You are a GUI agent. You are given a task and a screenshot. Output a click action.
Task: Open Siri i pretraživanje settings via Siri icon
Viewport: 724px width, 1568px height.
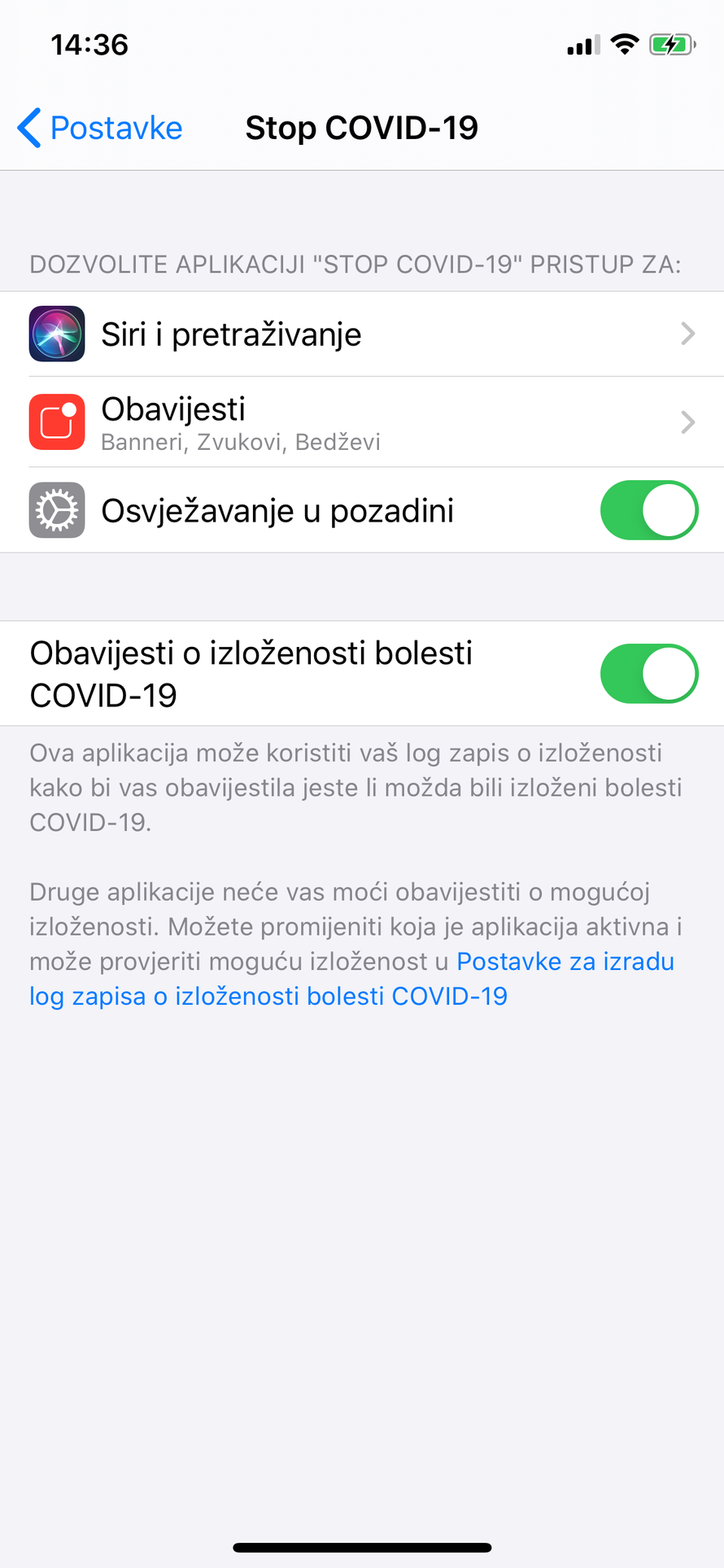coord(56,334)
